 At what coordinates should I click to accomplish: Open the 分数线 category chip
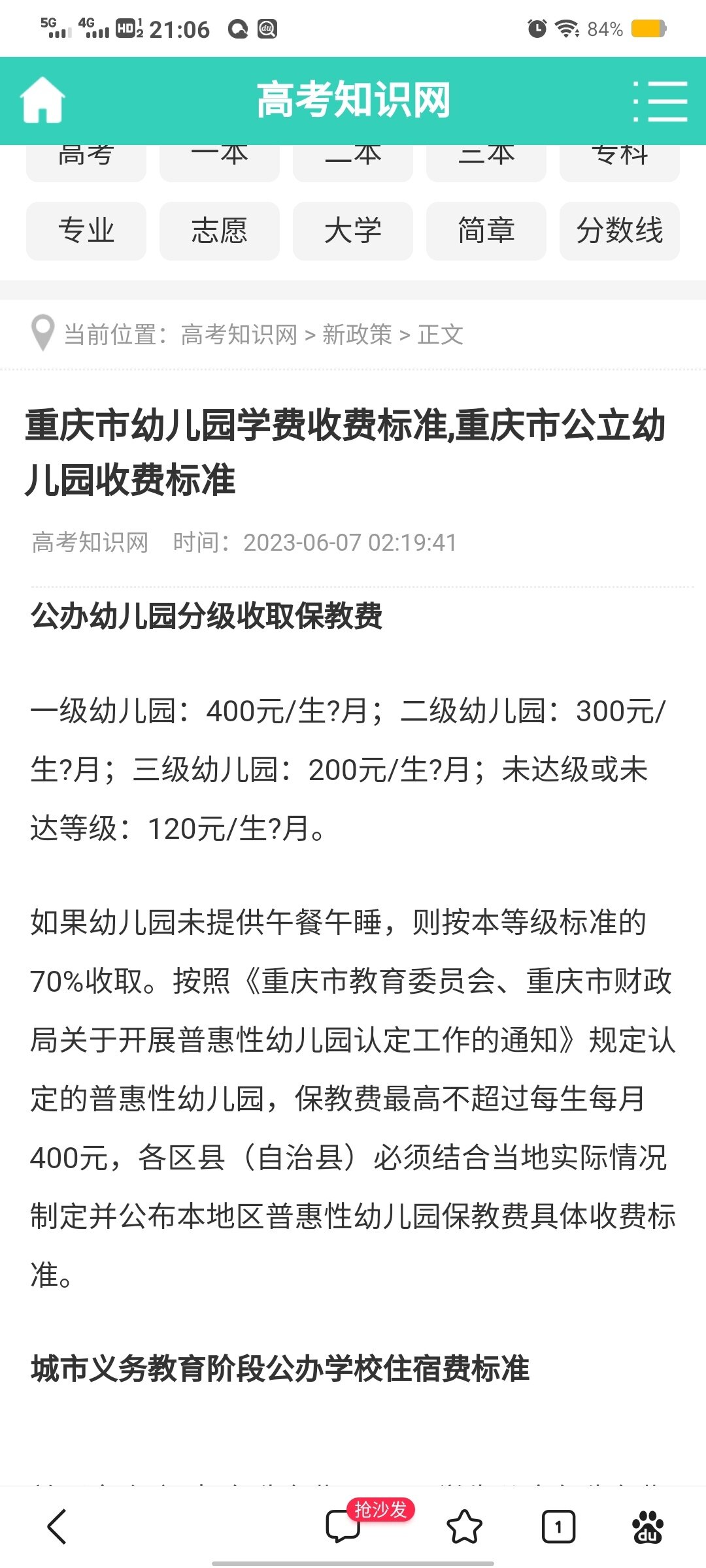(620, 231)
